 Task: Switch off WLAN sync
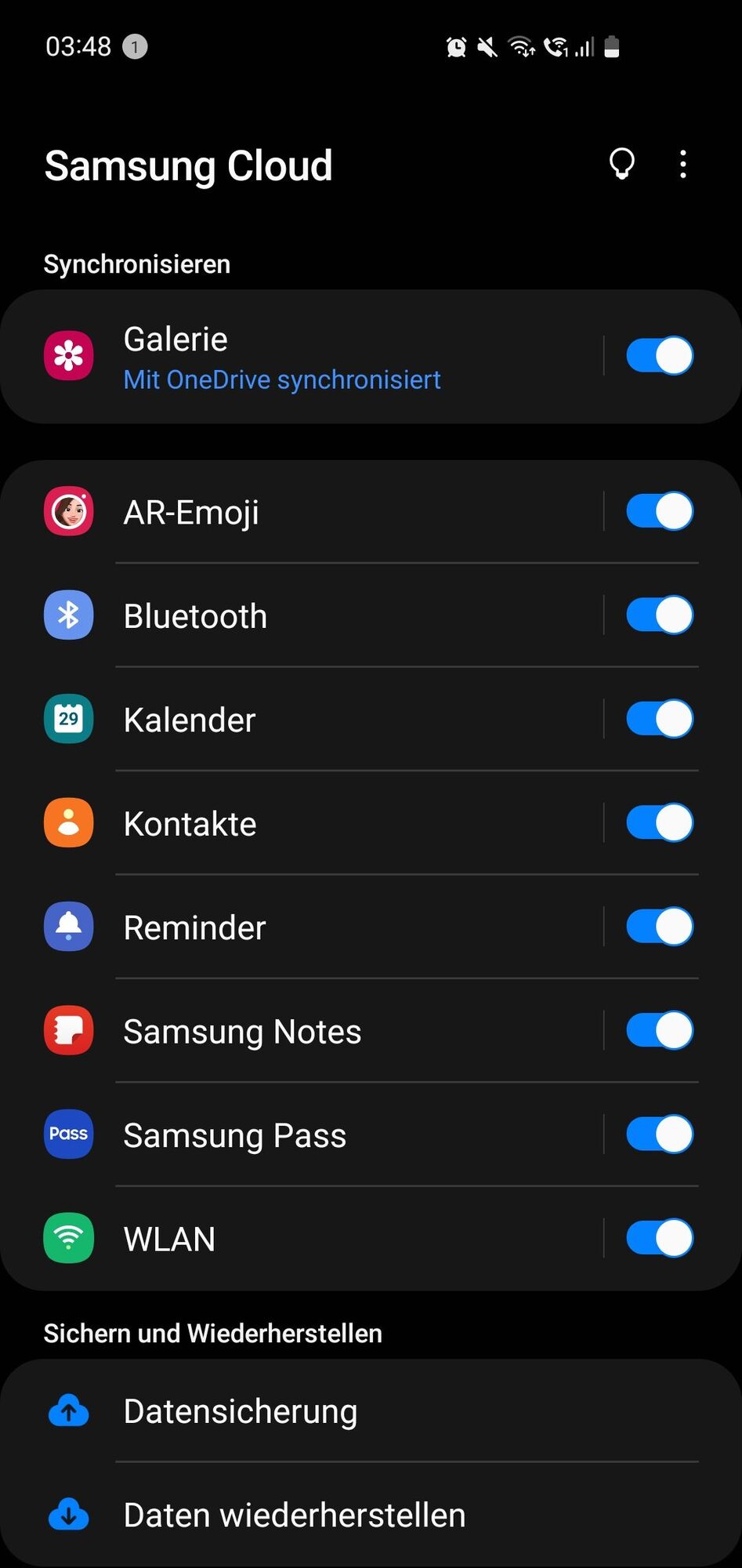659,1238
